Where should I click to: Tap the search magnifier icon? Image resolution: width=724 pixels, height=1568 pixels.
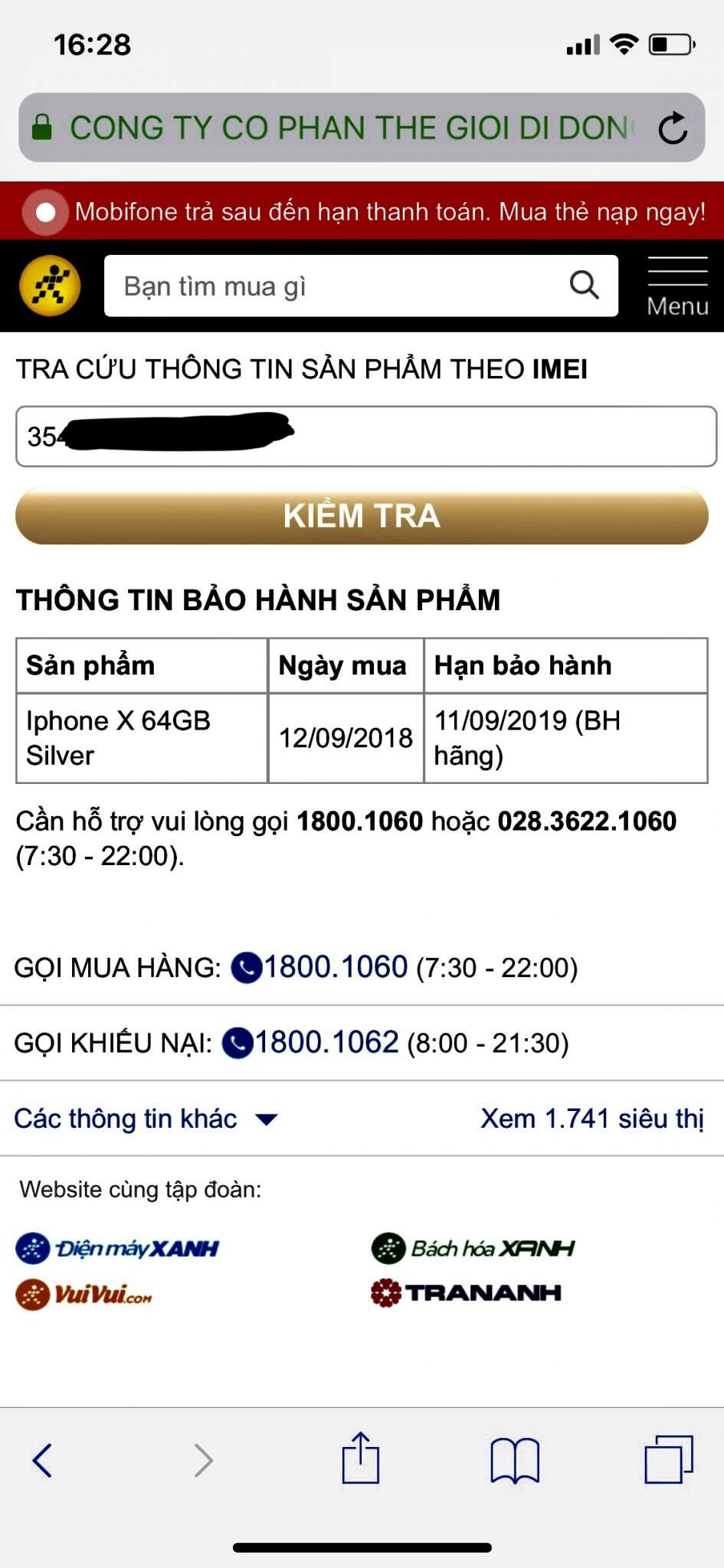coord(584,285)
